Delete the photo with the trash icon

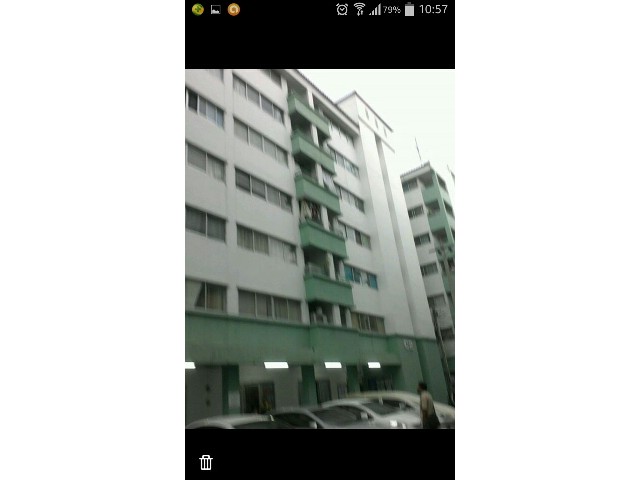click(x=206, y=462)
